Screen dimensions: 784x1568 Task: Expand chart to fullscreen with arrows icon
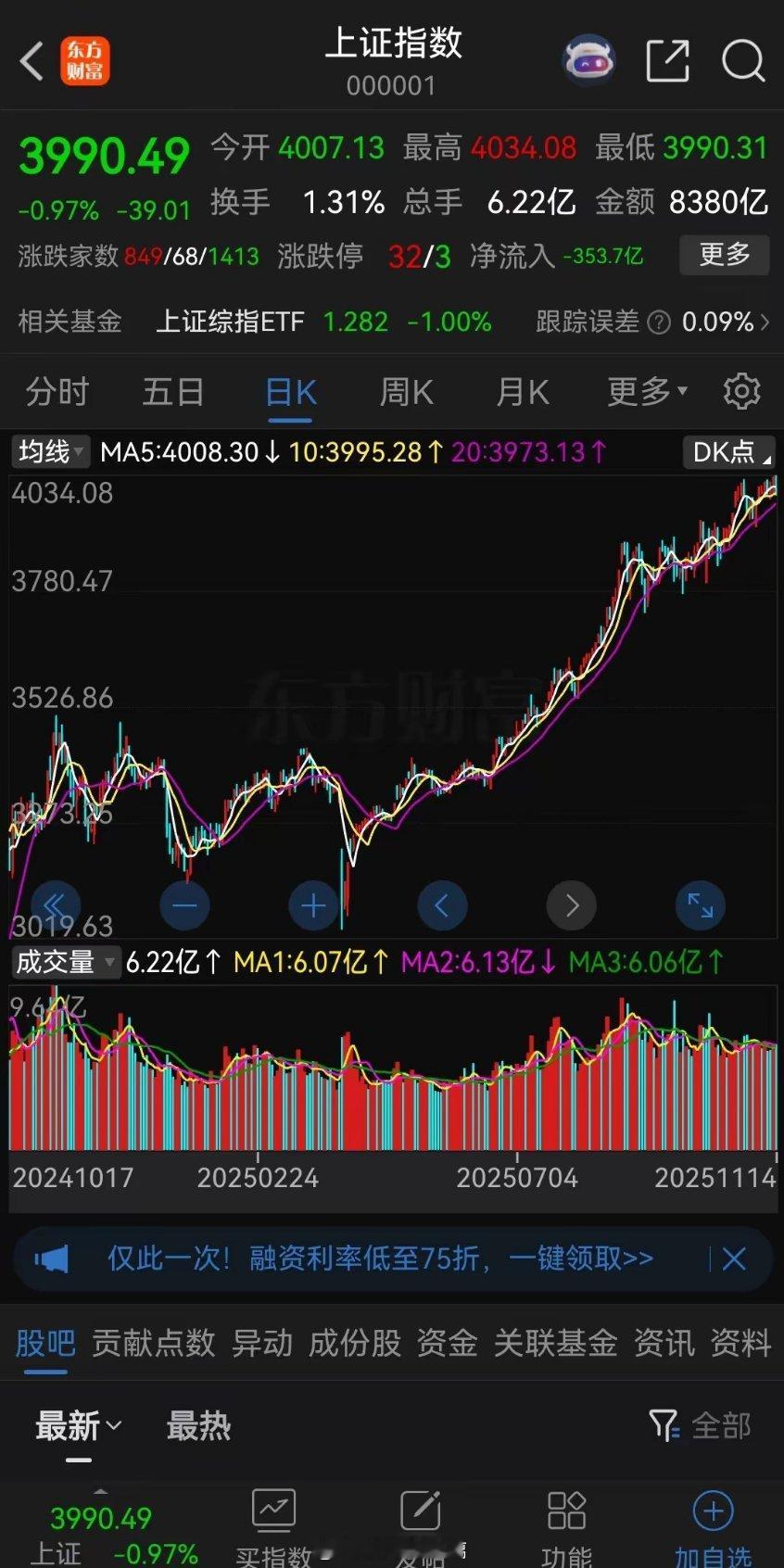click(700, 905)
